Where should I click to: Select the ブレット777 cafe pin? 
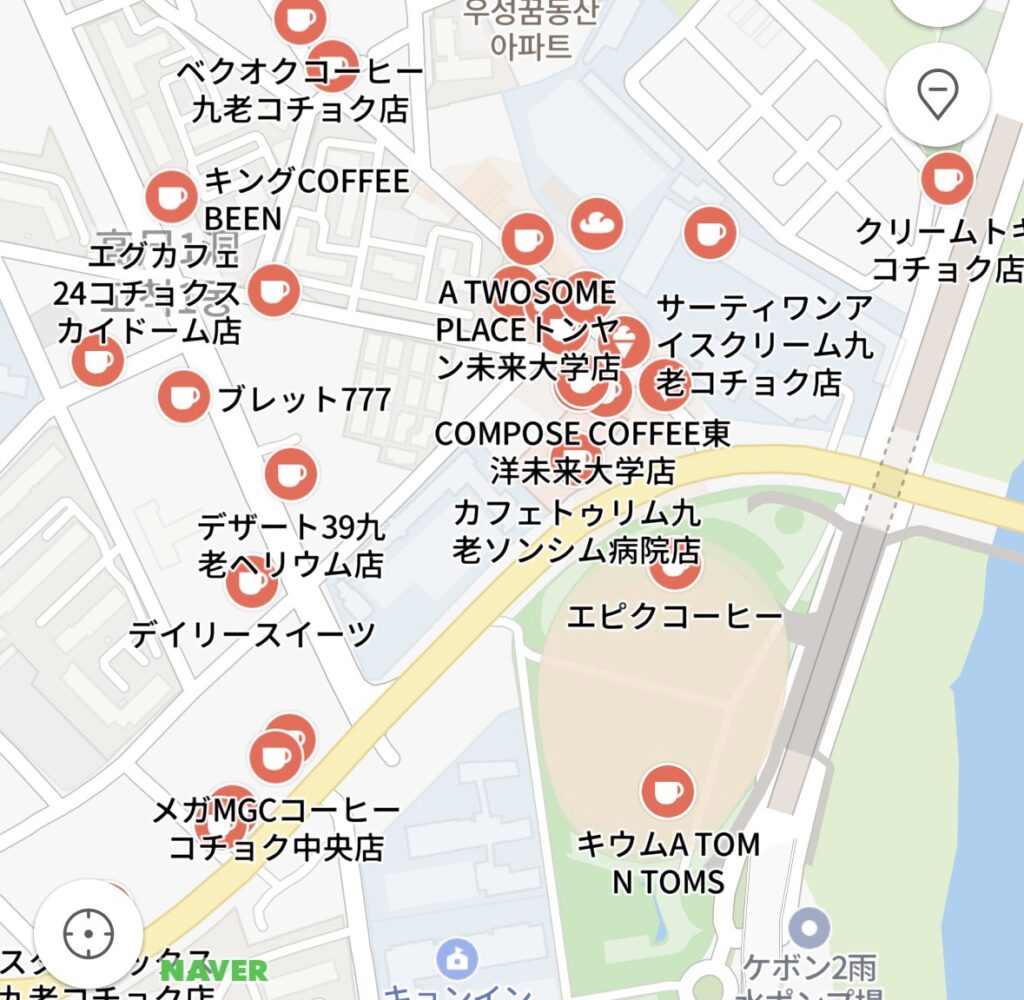pos(184,397)
